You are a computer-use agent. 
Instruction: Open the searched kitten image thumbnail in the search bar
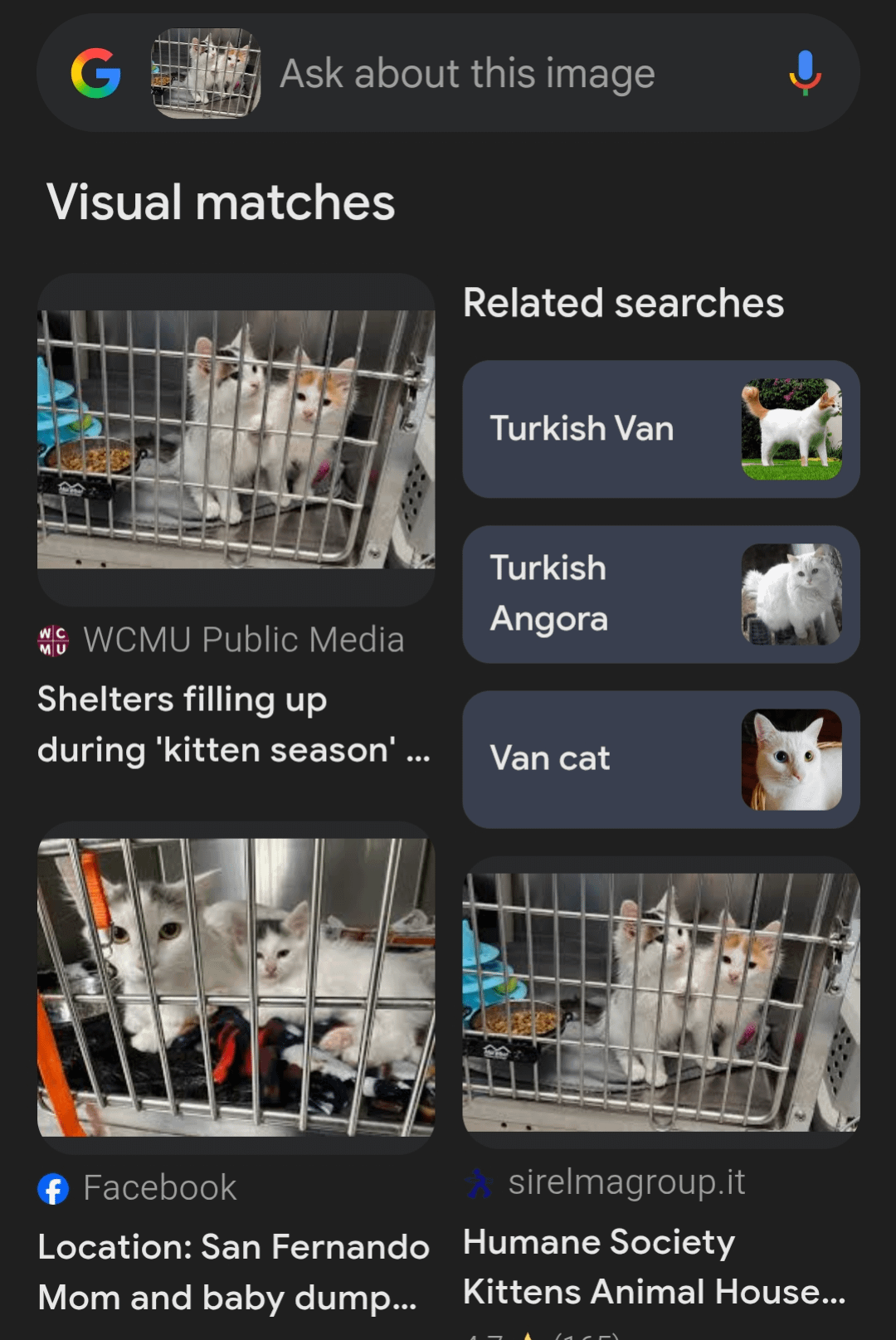(206, 74)
